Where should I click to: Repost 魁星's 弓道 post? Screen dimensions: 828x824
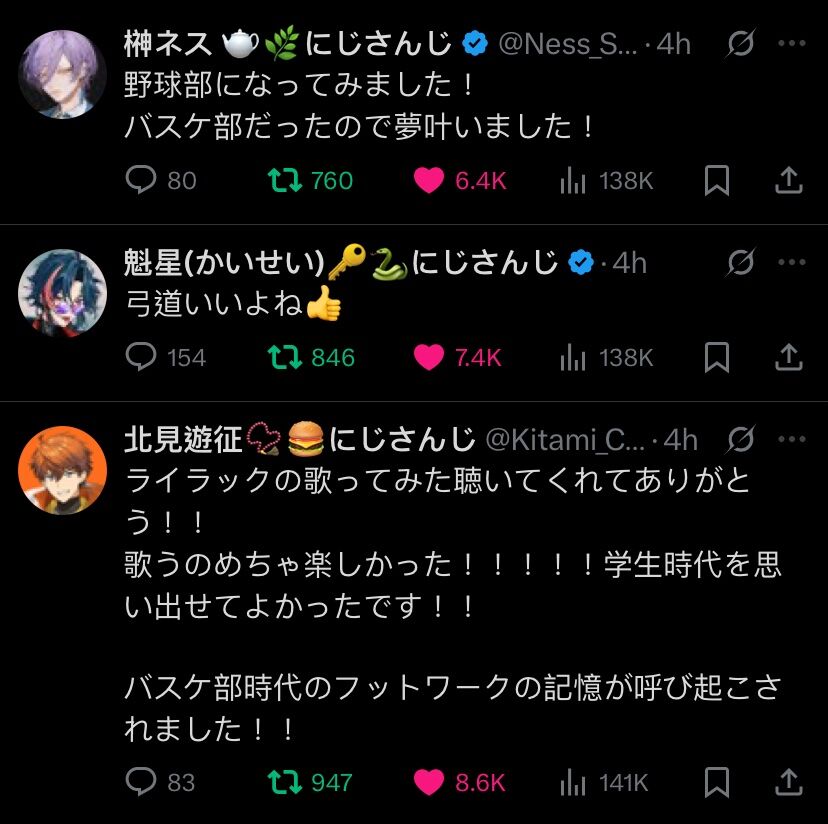(x=285, y=357)
